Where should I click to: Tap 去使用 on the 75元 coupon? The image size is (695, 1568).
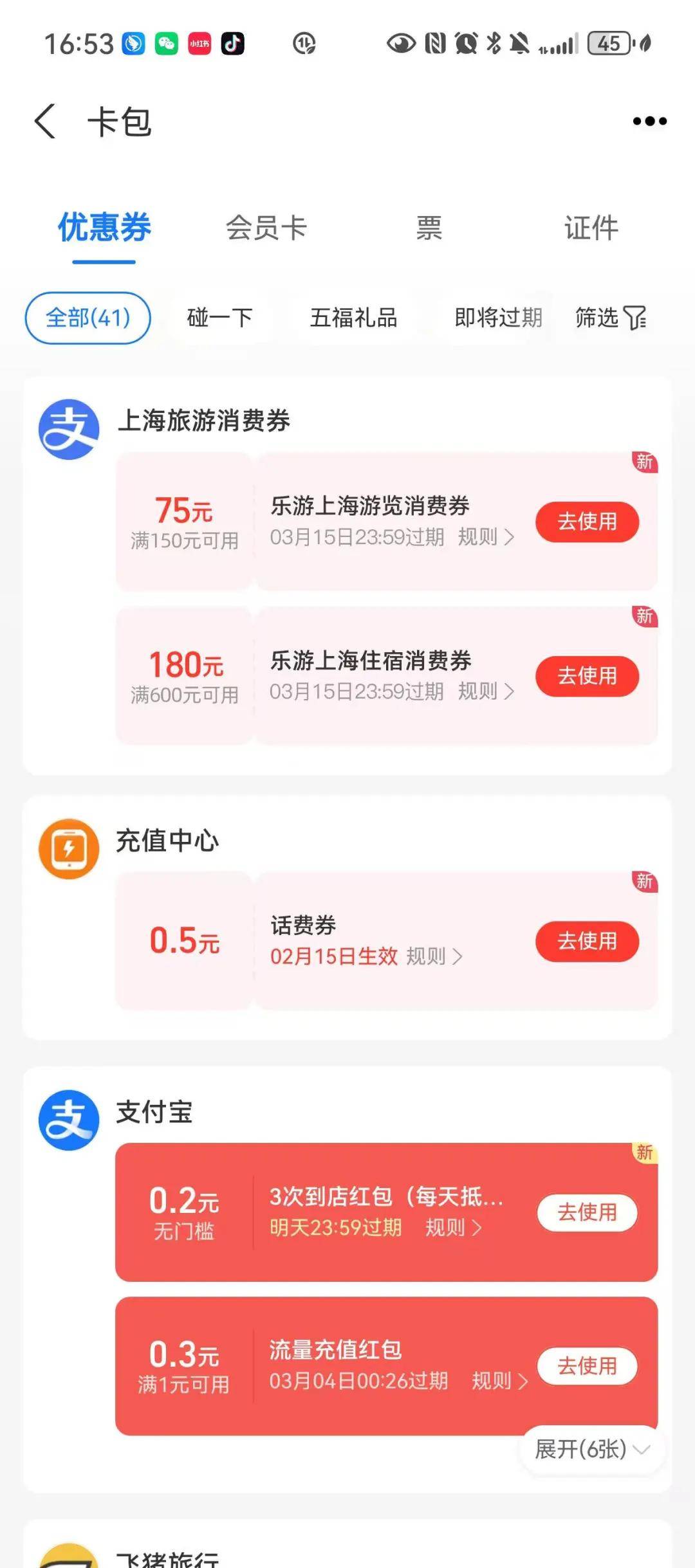(587, 522)
